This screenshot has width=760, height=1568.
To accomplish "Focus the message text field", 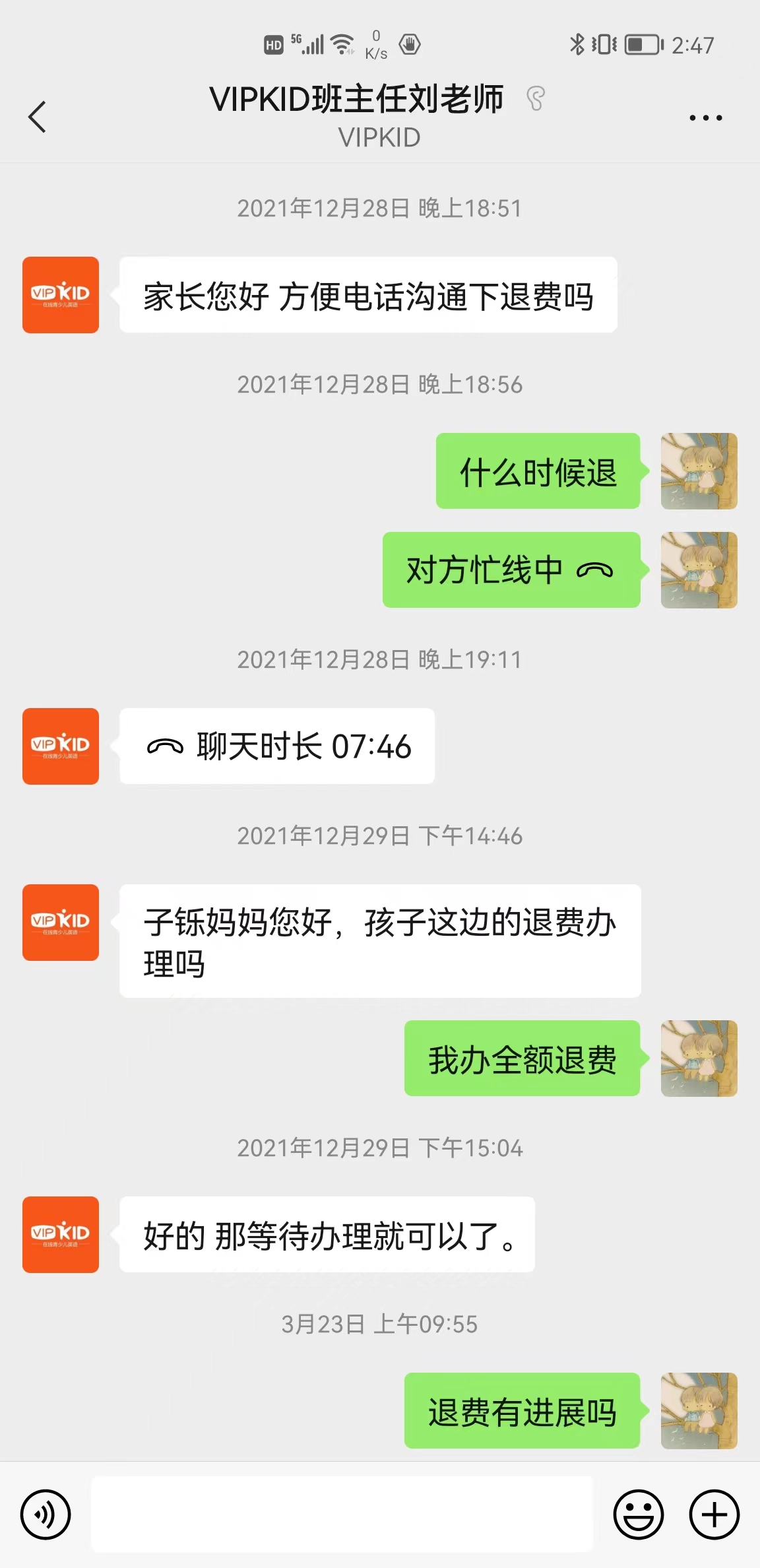I will tap(342, 1515).
